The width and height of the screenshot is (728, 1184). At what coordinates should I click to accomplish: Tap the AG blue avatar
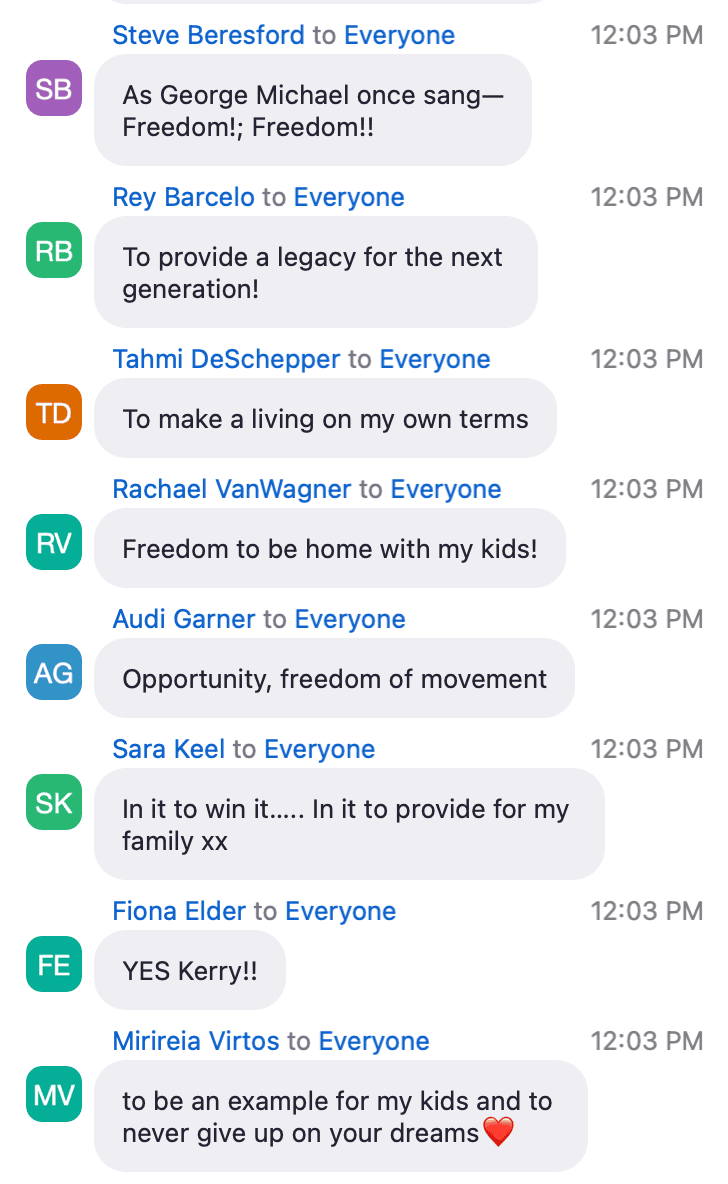[54, 672]
